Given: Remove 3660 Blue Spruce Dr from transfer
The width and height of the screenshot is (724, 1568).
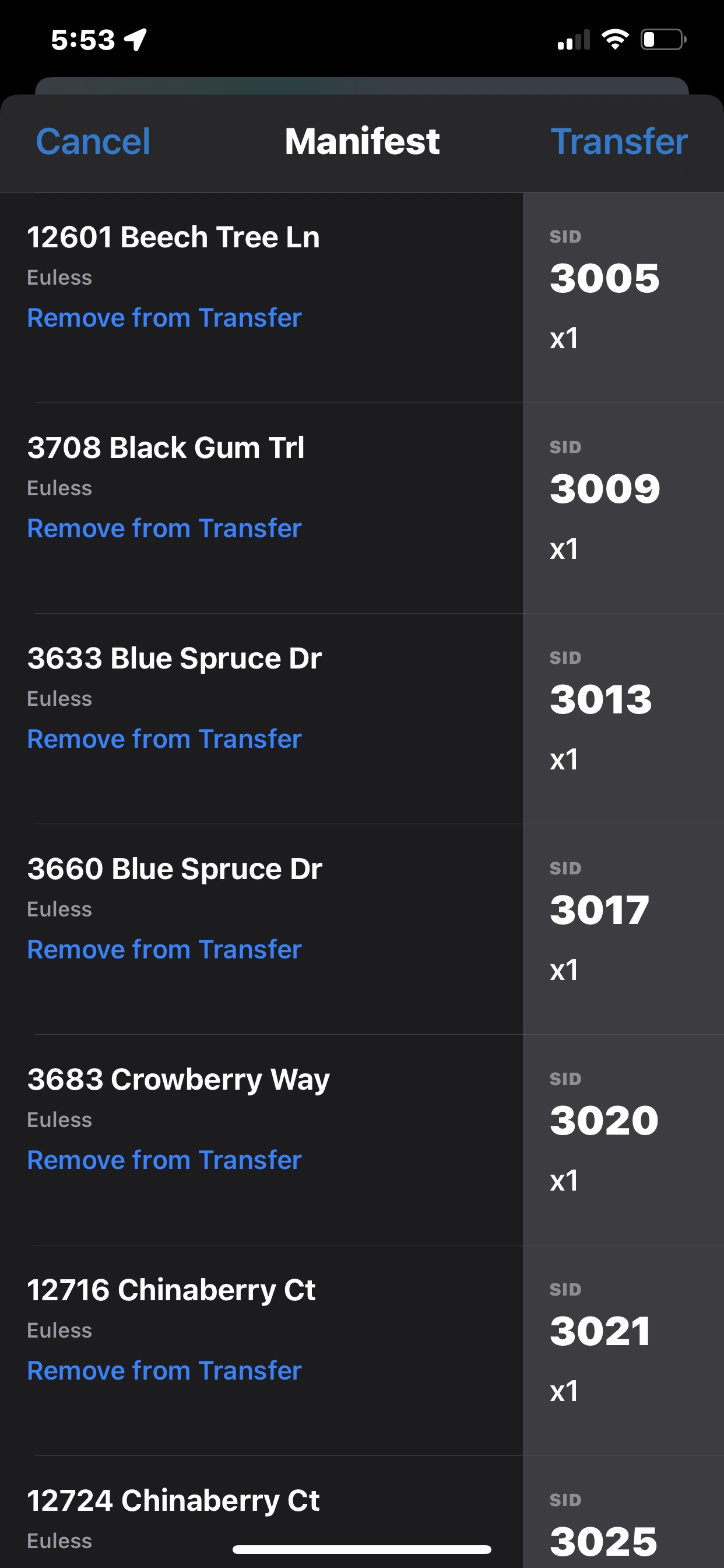Looking at the screenshot, I should pos(164,950).
